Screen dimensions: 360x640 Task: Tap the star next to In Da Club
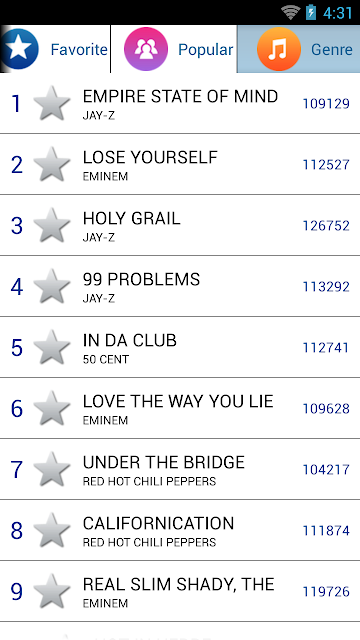click(x=52, y=347)
